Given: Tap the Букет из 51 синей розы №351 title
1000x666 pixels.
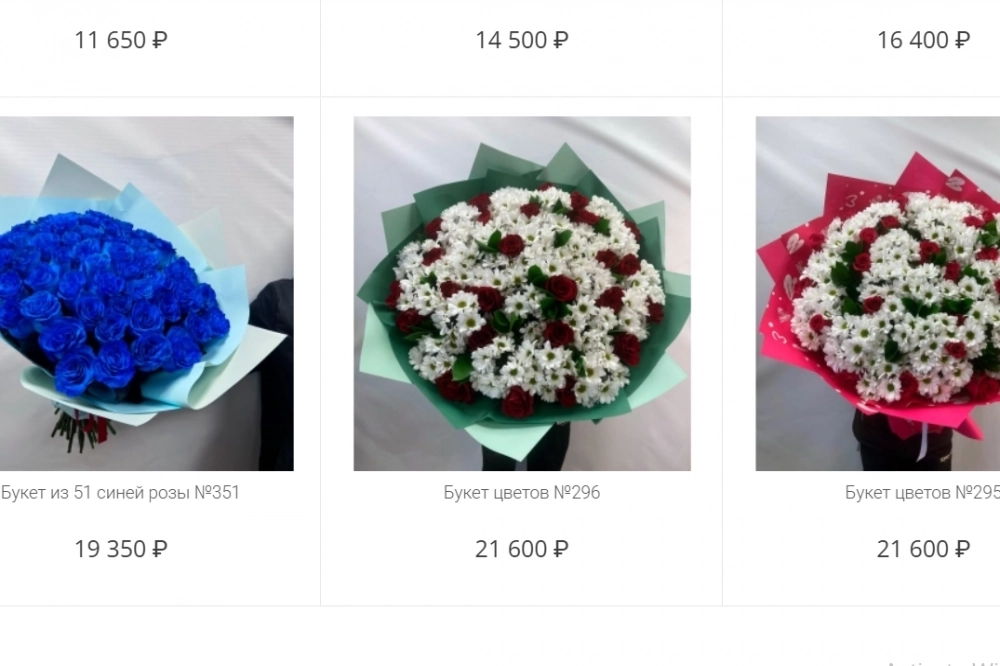Looking at the screenshot, I should click(120, 493).
